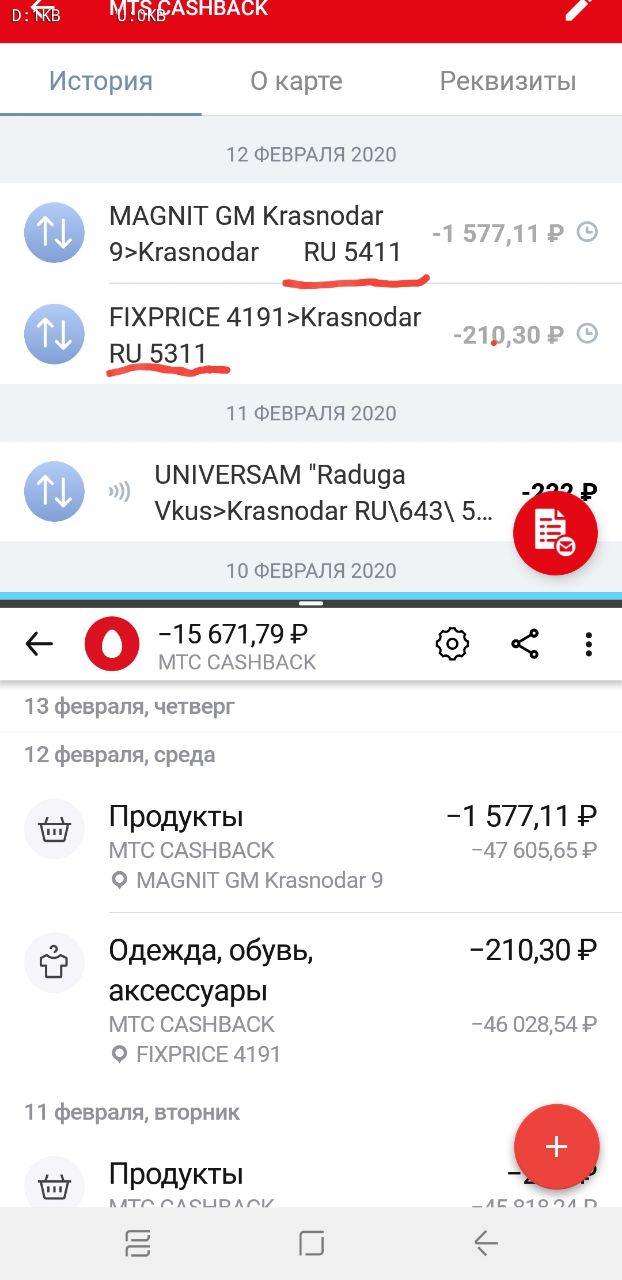622x1280 pixels.
Task: Open the three-dot overflow menu
Action: pyautogui.click(x=589, y=644)
